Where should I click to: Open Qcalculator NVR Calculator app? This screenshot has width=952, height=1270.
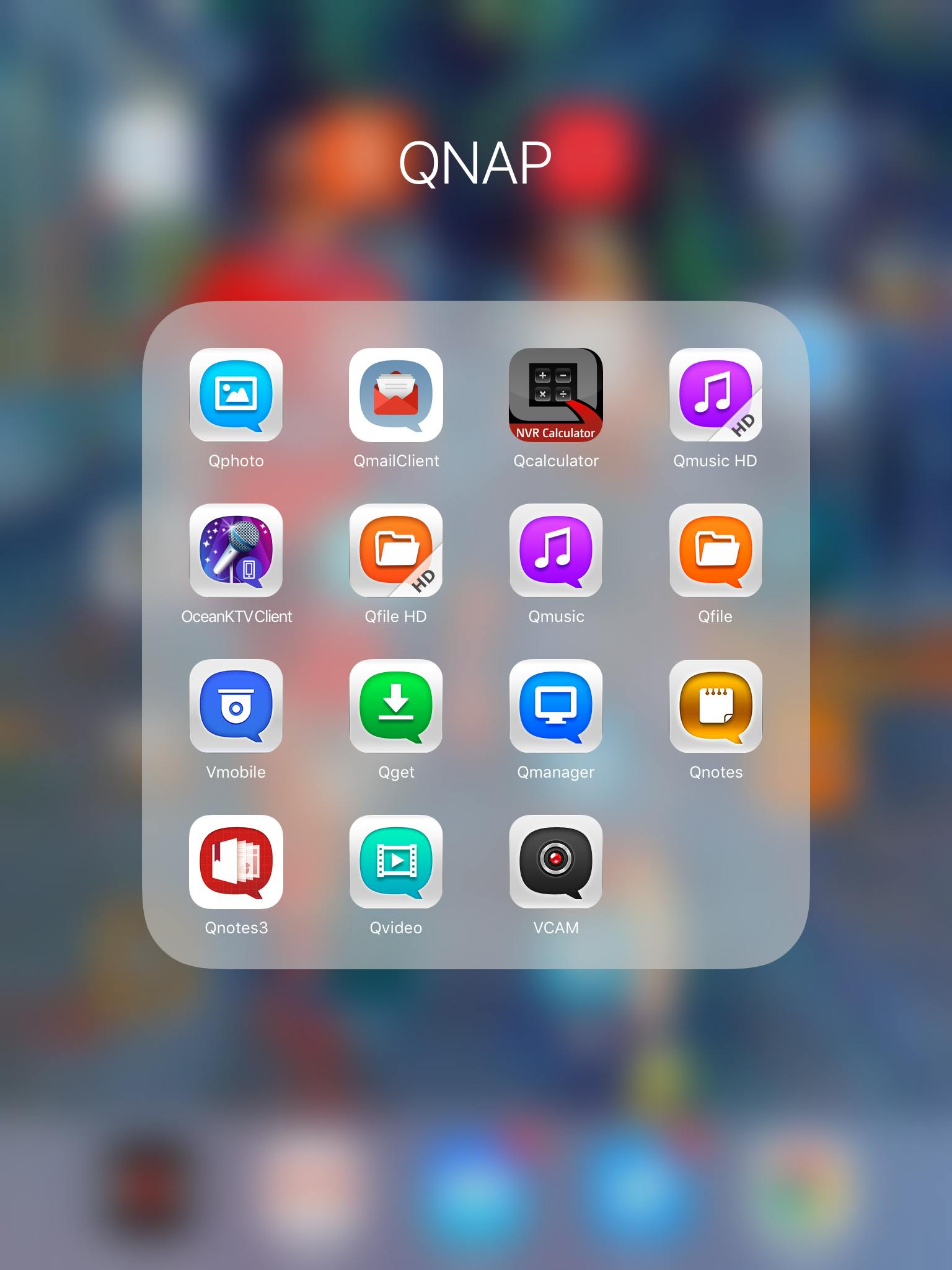coord(556,395)
